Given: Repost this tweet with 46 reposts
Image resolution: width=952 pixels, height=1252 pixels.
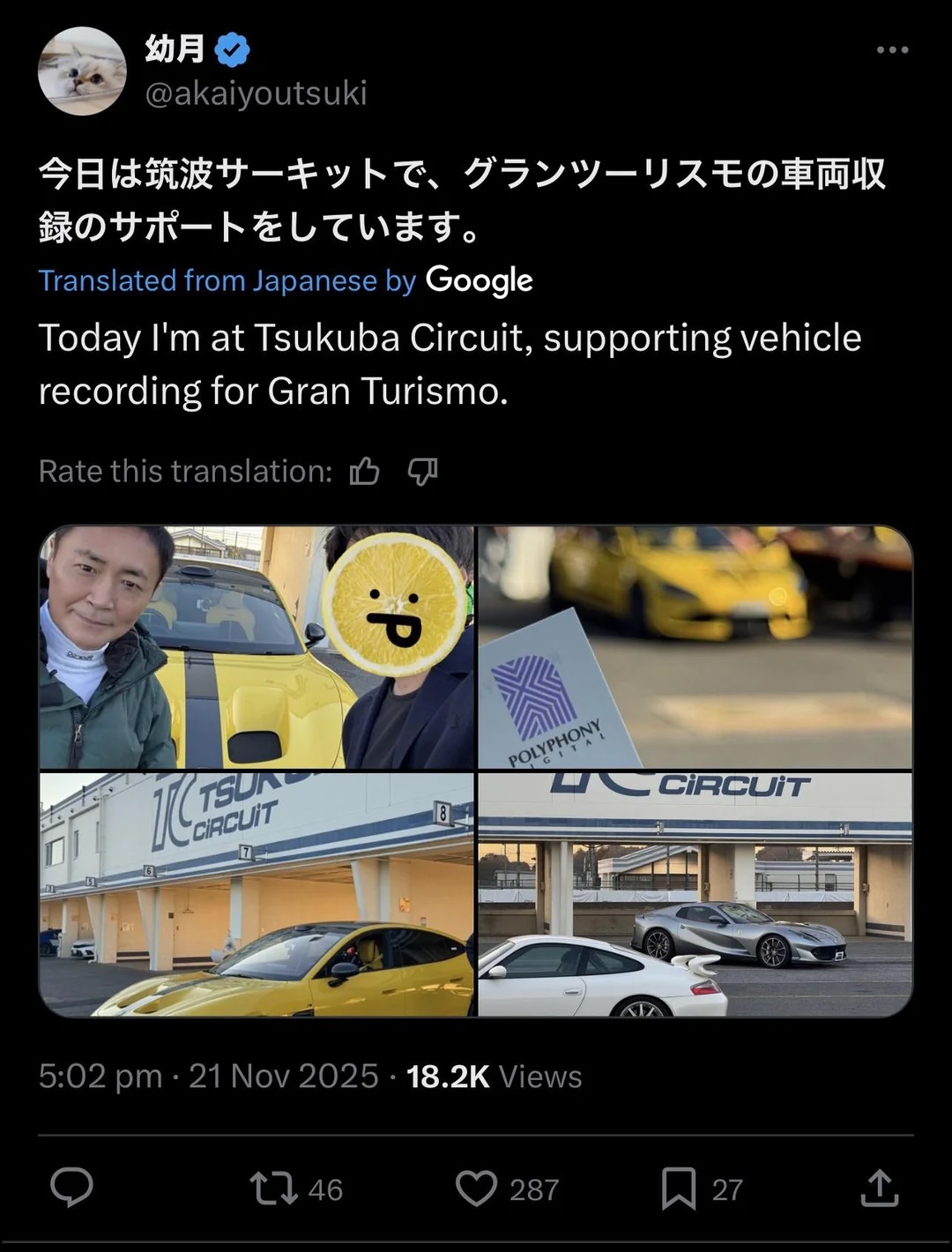Looking at the screenshot, I should [275, 1189].
